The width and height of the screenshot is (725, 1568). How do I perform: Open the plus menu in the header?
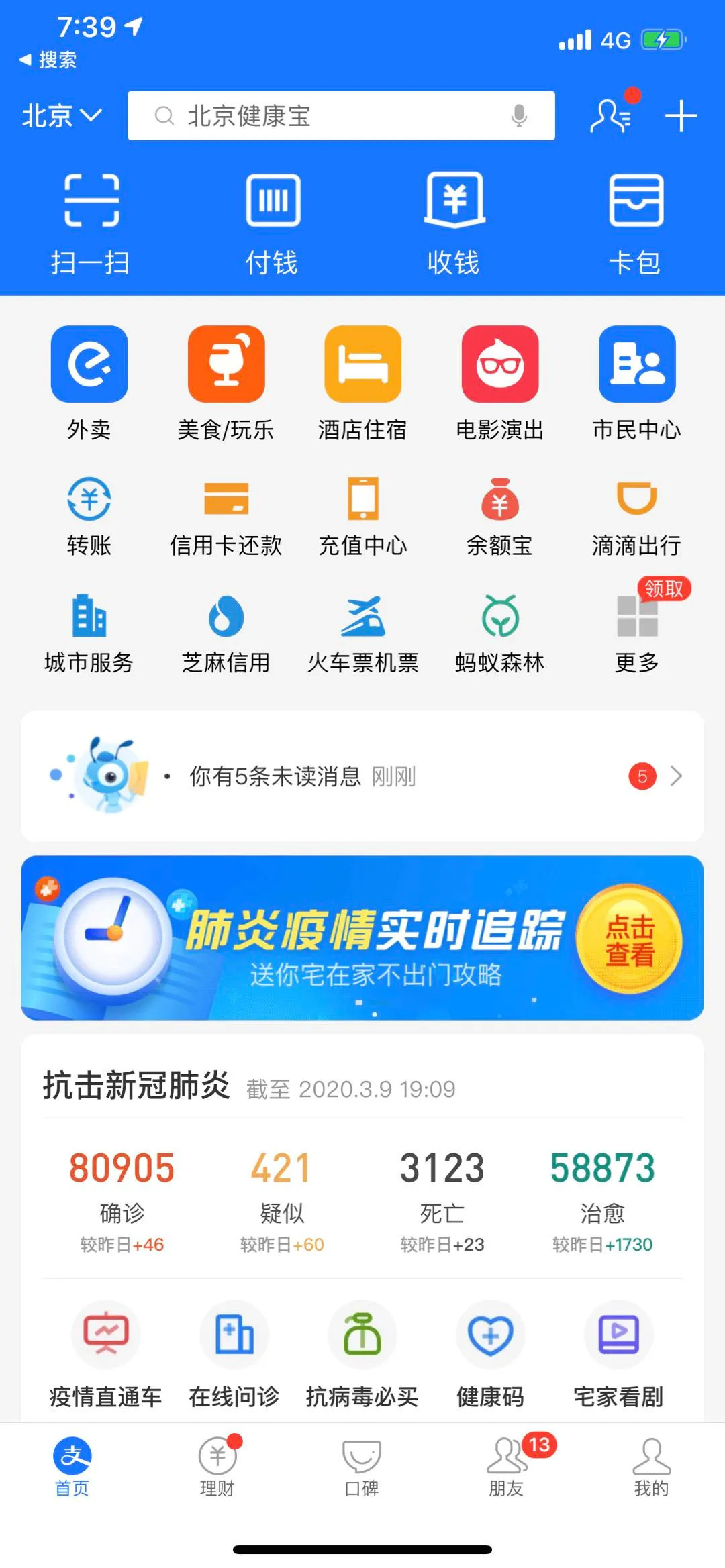681,115
